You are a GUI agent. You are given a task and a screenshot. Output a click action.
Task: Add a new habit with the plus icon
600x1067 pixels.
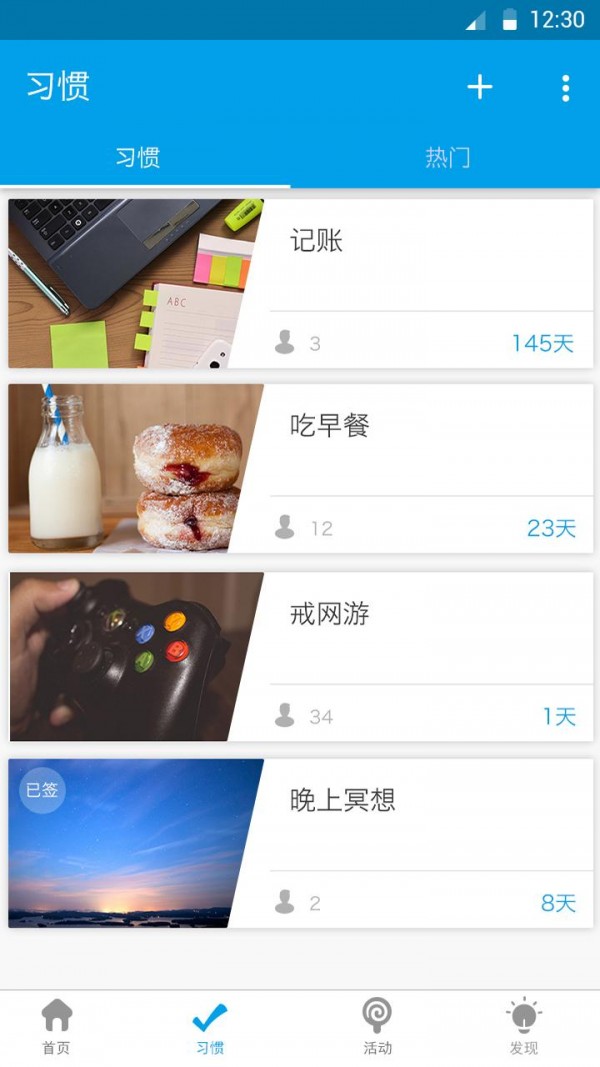(x=480, y=87)
